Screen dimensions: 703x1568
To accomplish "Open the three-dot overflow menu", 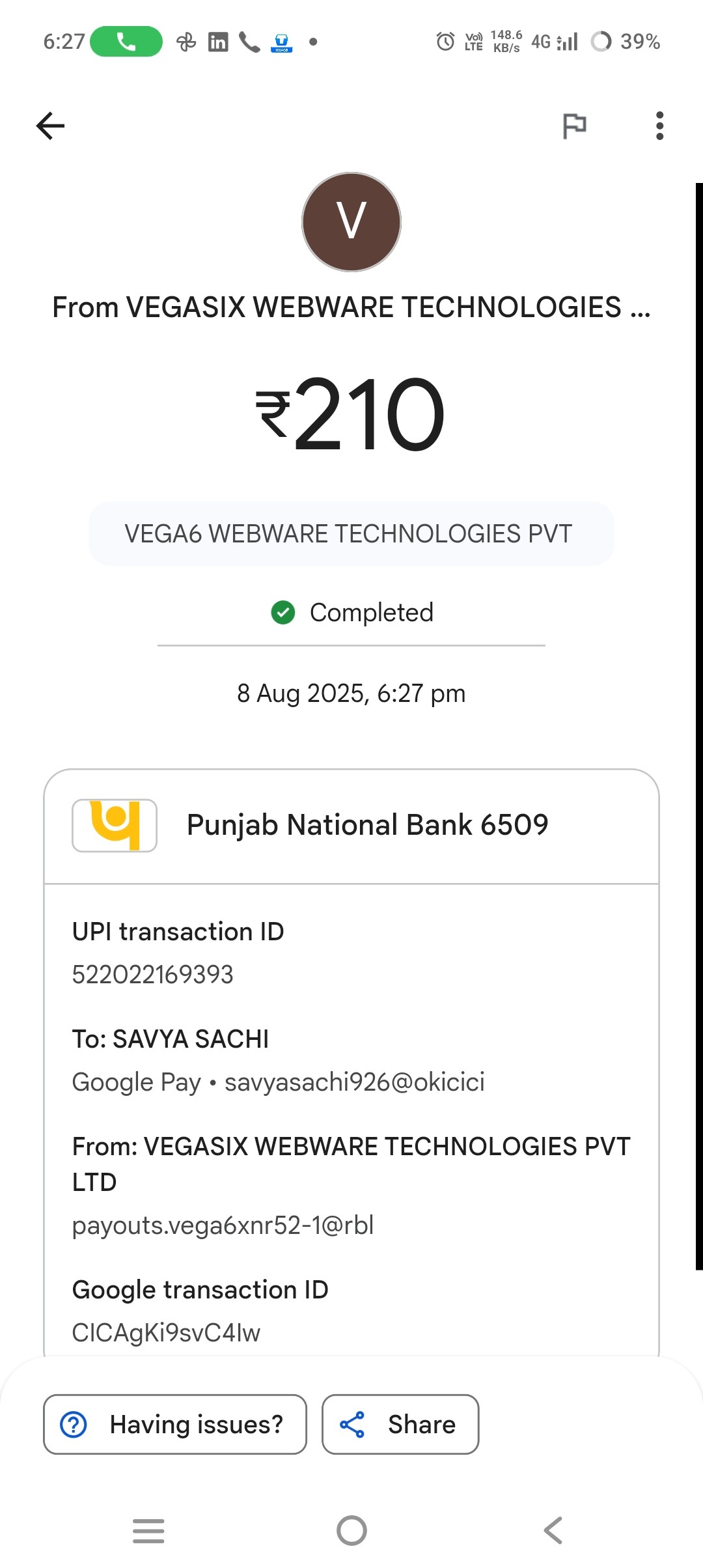I will click(659, 126).
